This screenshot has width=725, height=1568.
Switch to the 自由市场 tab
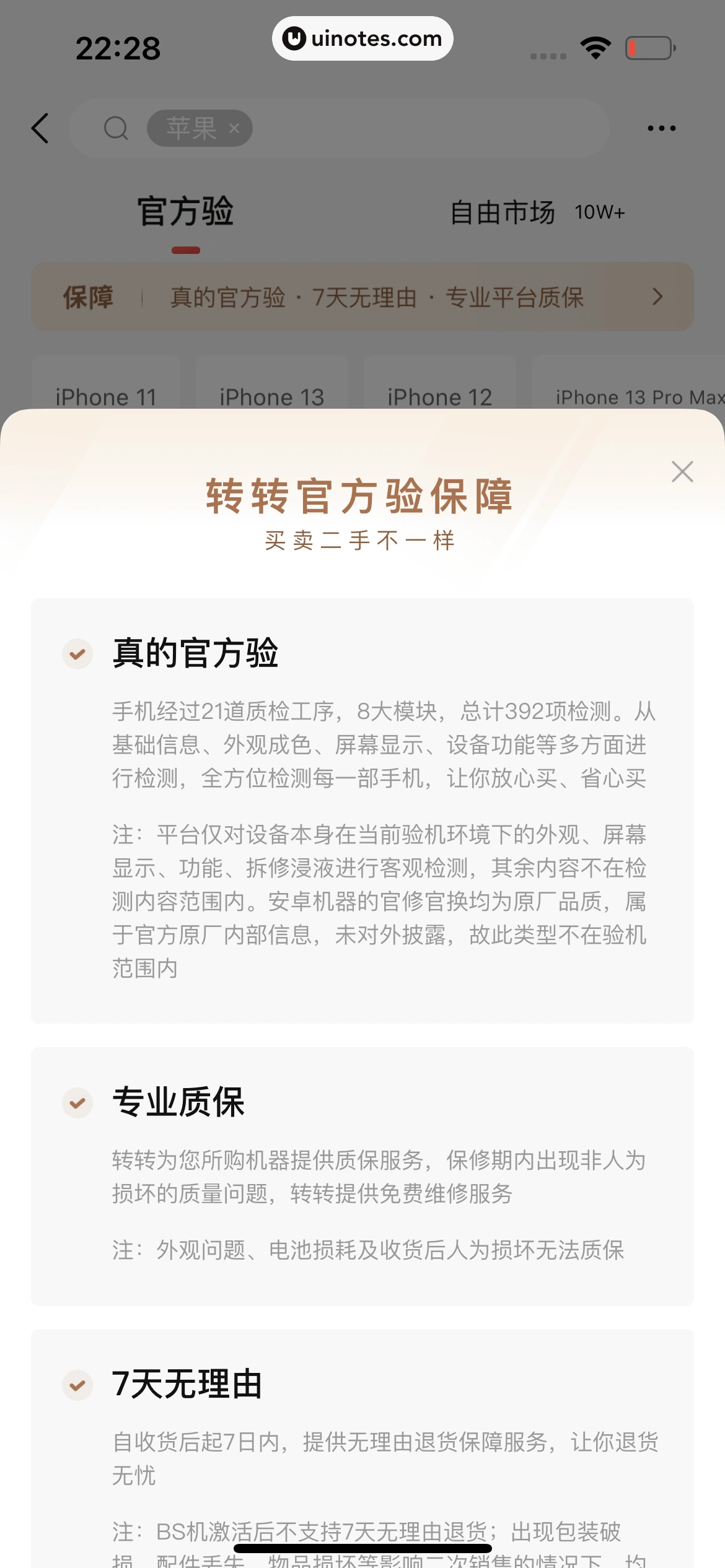503,212
